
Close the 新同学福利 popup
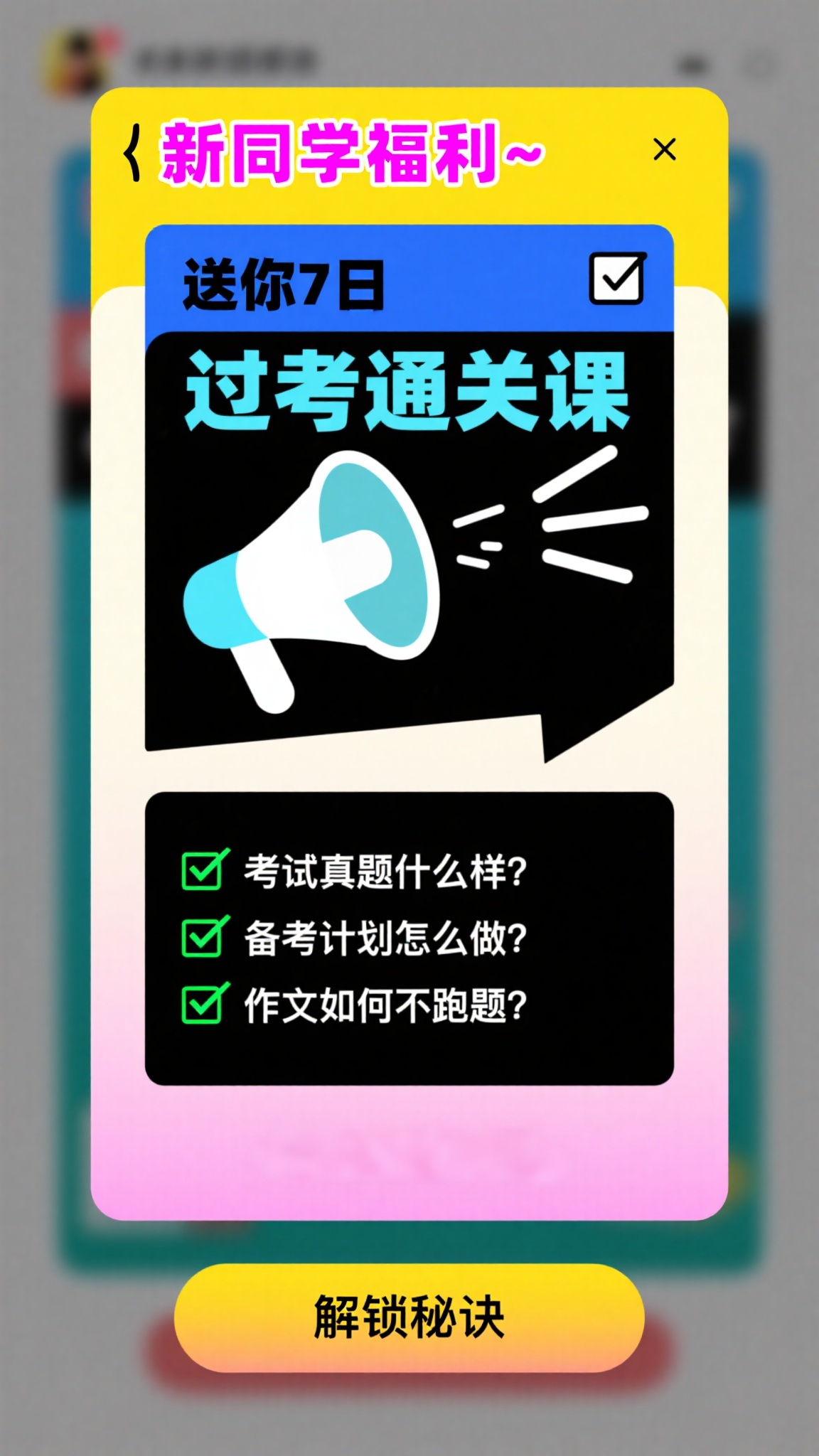pos(664,150)
